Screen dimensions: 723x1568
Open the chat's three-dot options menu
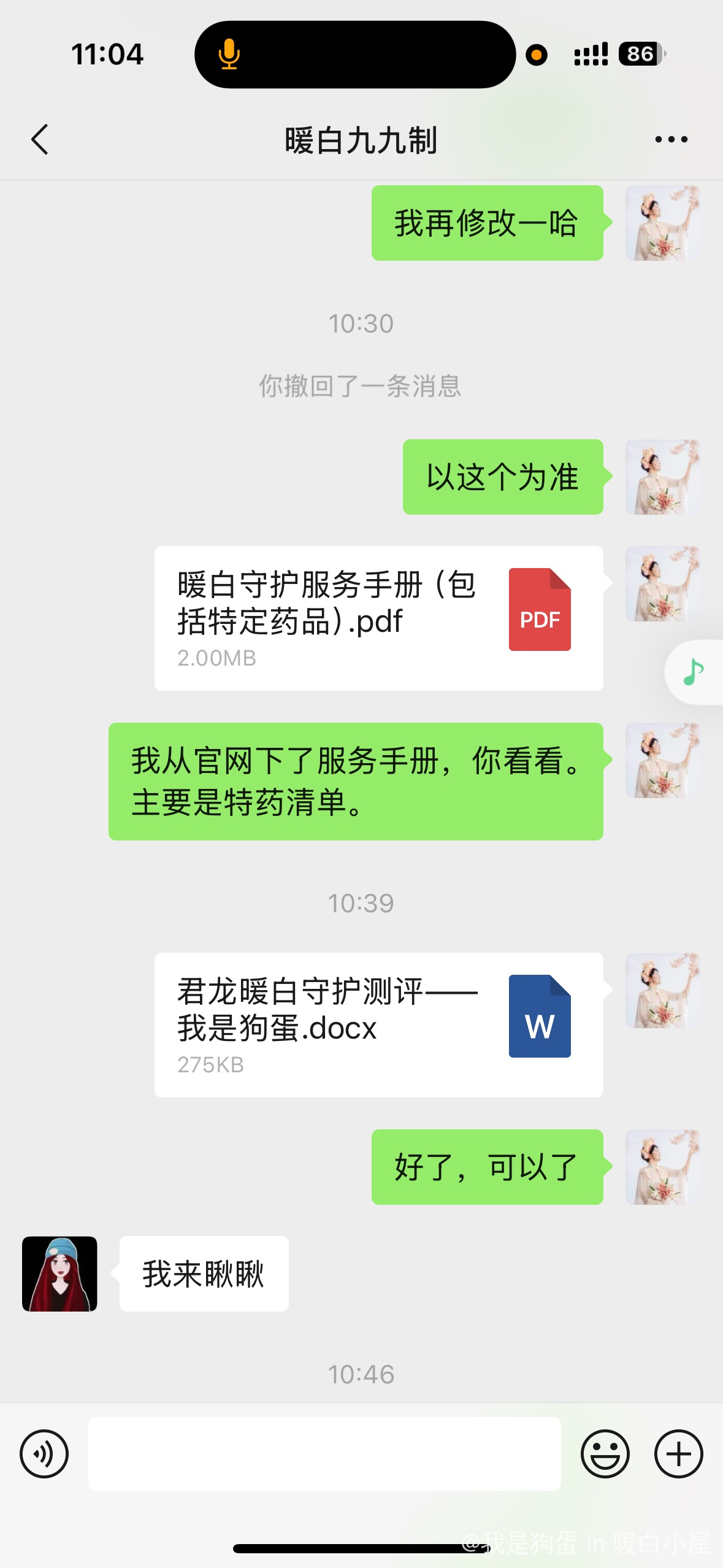pyautogui.click(x=671, y=140)
